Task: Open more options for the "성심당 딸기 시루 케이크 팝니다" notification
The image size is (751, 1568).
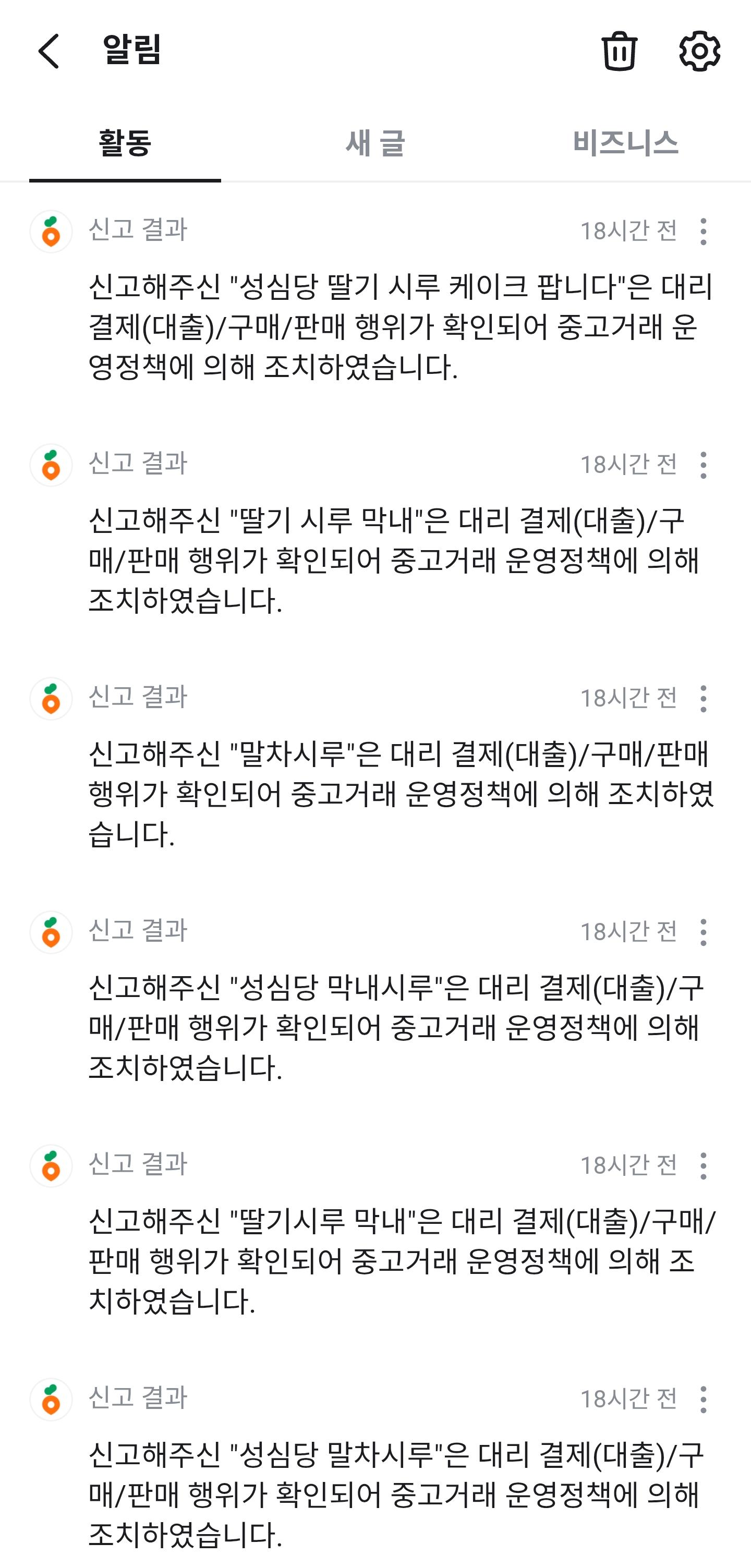Action: (x=703, y=232)
